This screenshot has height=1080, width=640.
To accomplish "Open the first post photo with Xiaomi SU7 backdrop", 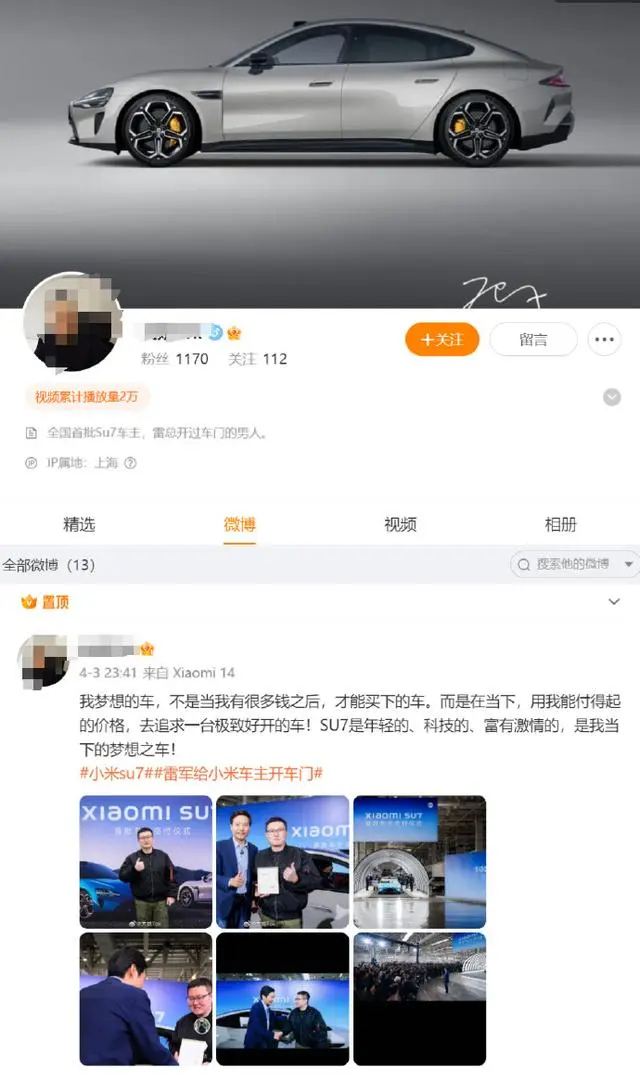I will (146, 861).
